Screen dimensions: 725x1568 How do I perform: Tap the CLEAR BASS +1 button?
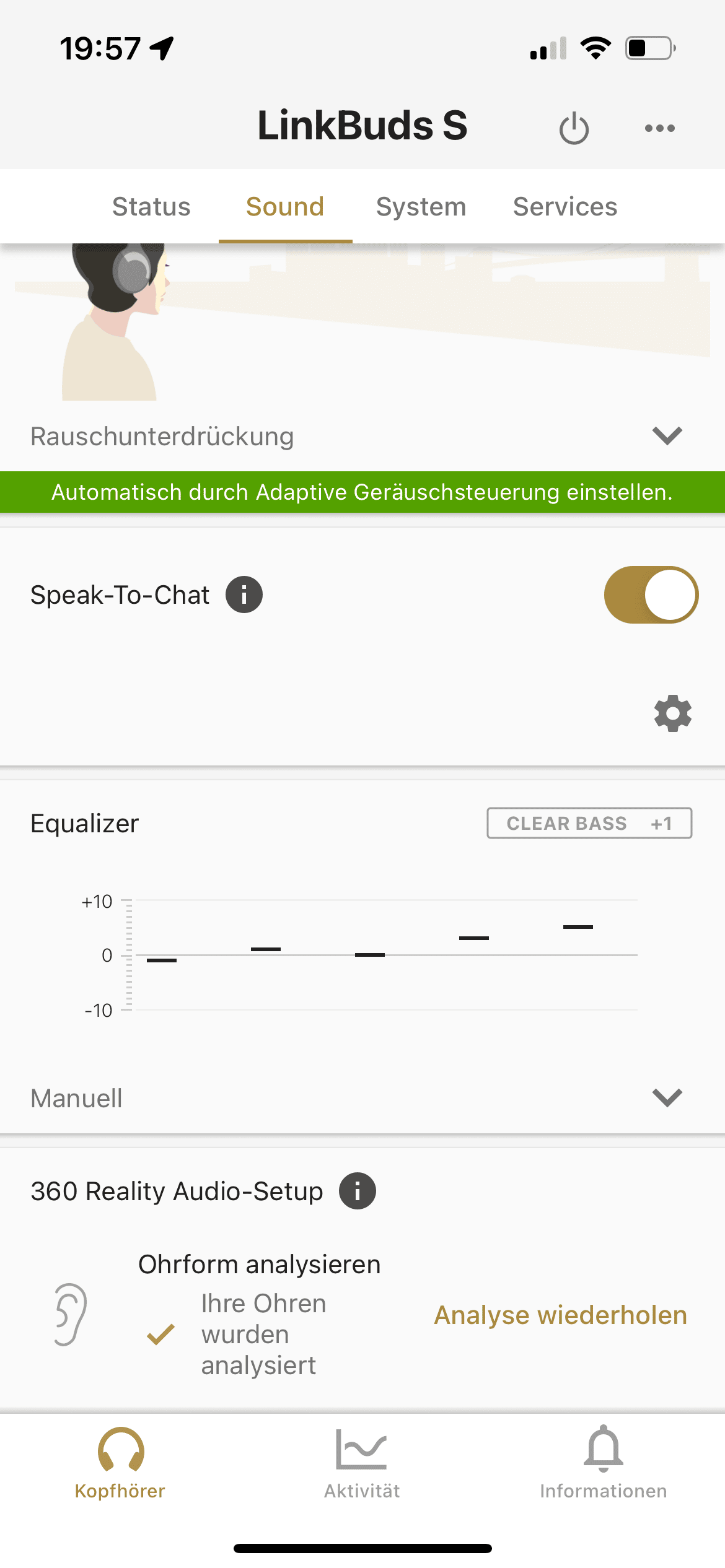[x=589, y=823]
